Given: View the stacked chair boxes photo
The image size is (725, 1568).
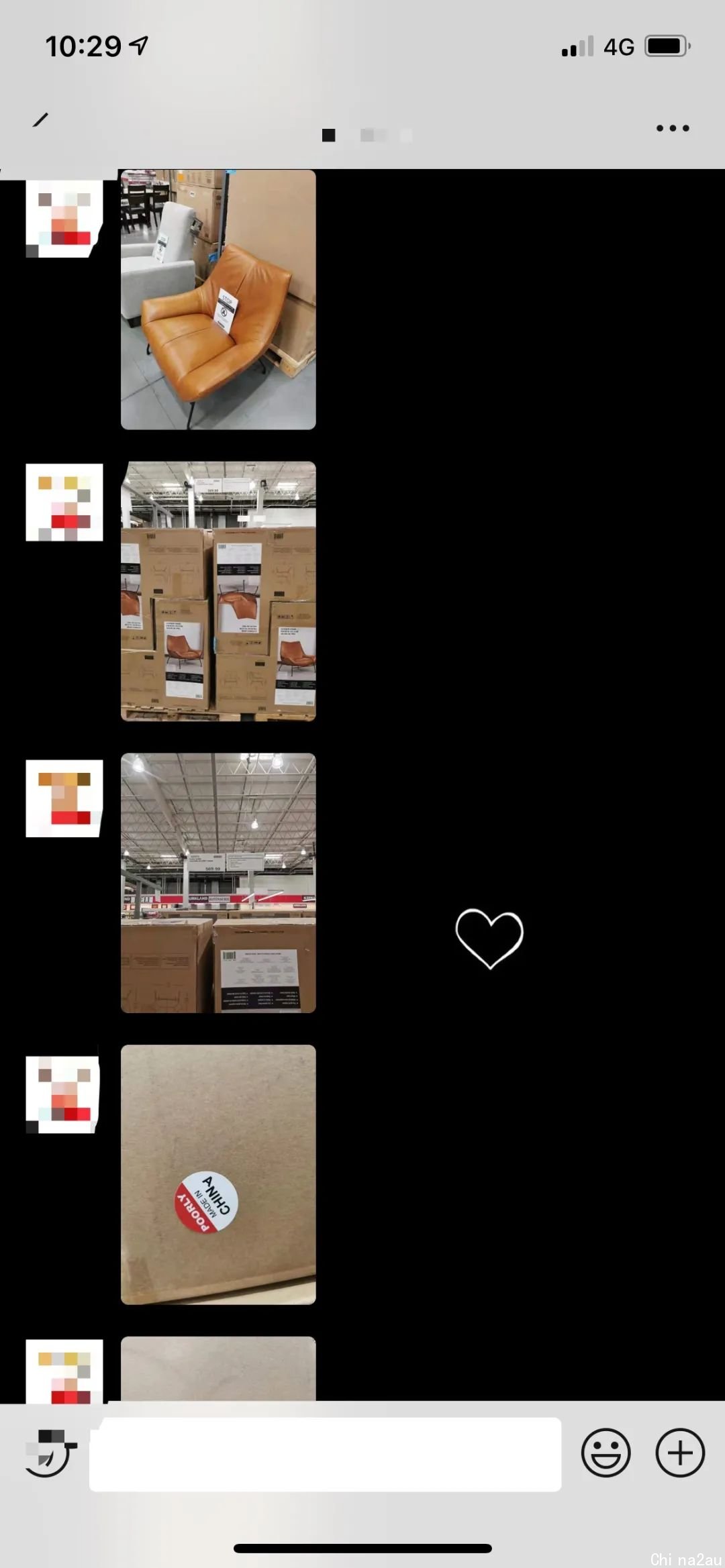Looking at the screenshot, I should [218, 591].
